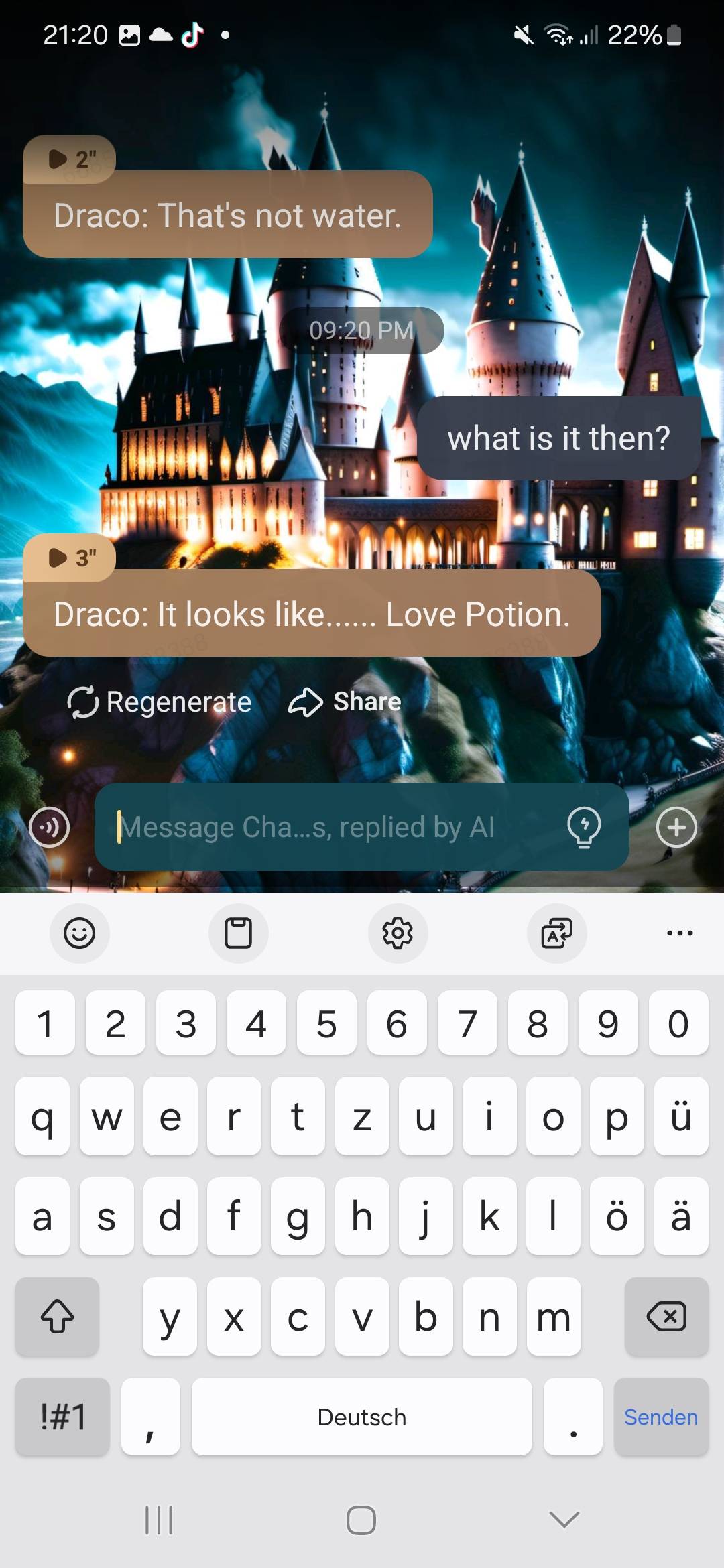This screenshot has height=1568, width=724.
Task: Play the 3-second "Love Potion" voice clip
Action: (x=69, y=558)
